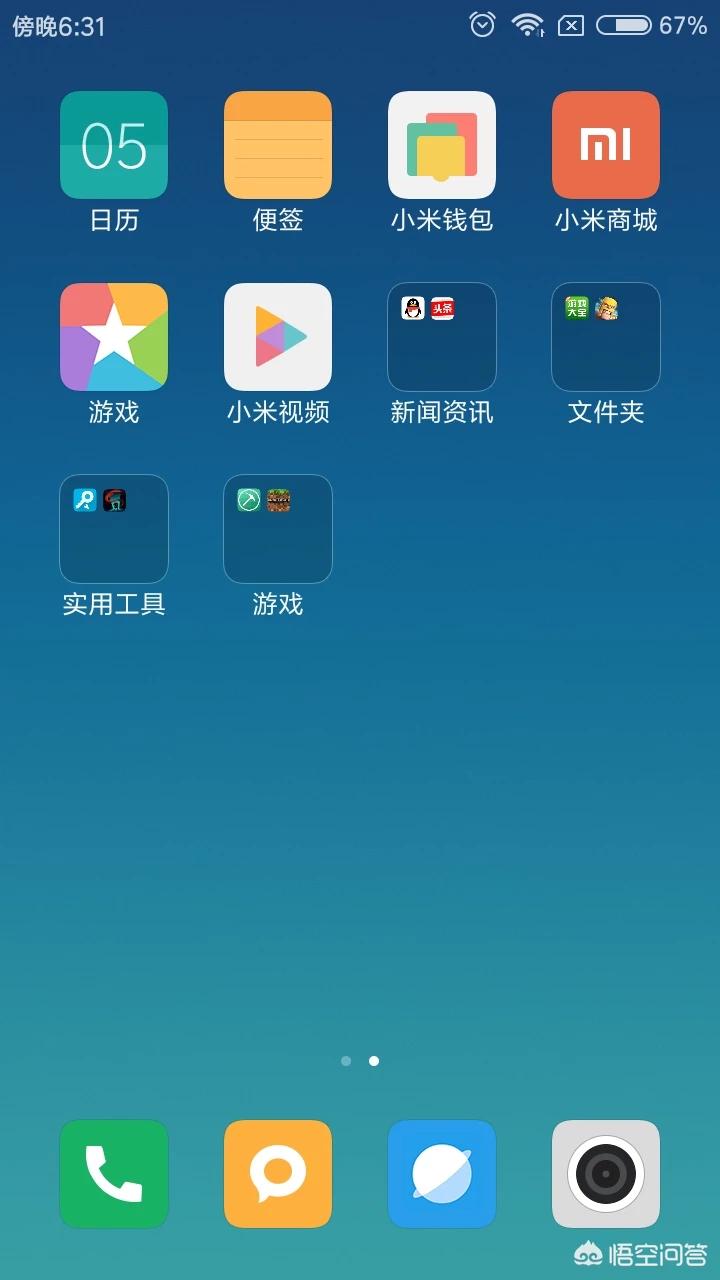Open the 游戏 folder with two apps
The image size is (720, 1280).
[278, 529]
